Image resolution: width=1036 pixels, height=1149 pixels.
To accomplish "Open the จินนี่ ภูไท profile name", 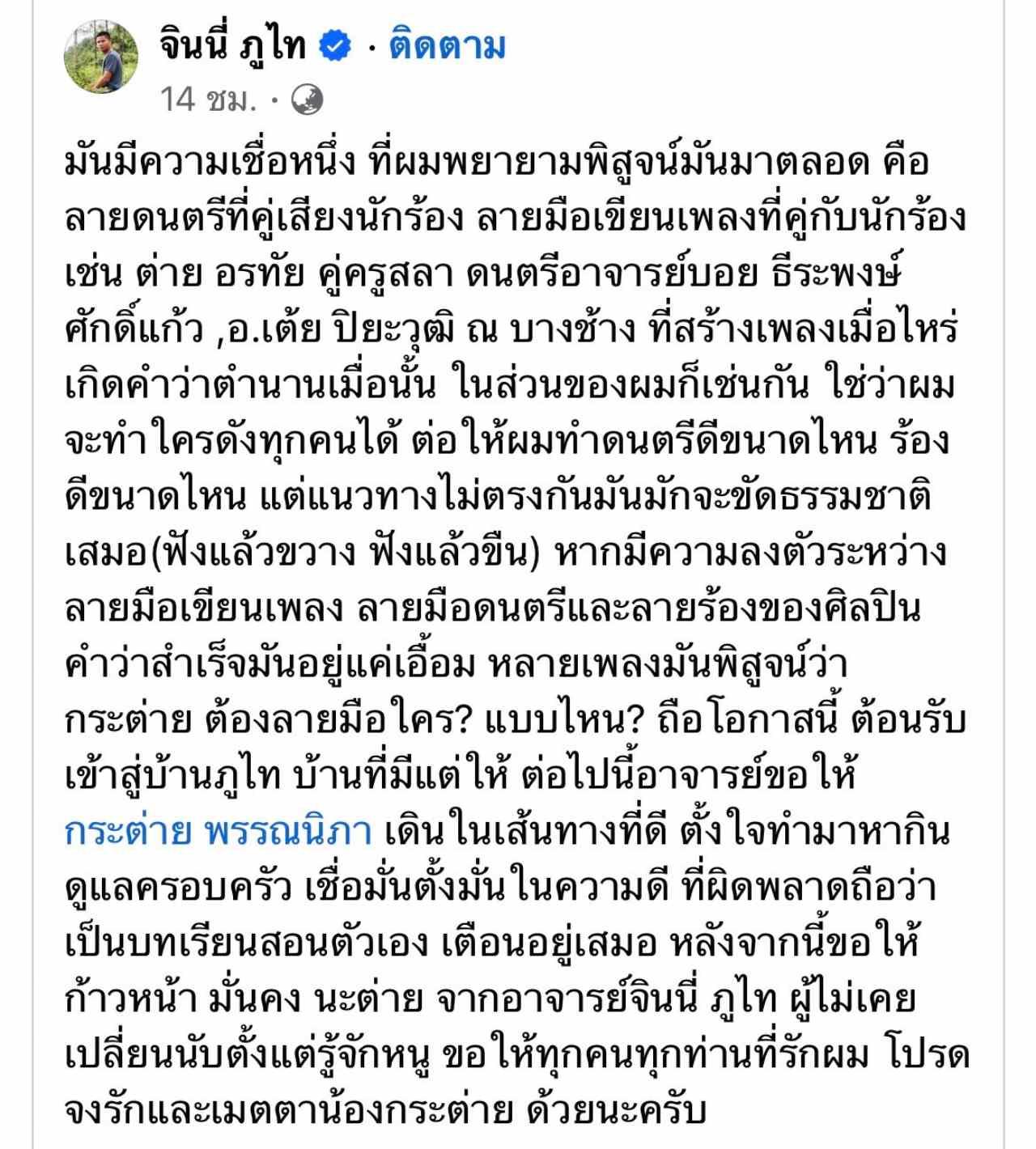I will (x=234, y=46).
